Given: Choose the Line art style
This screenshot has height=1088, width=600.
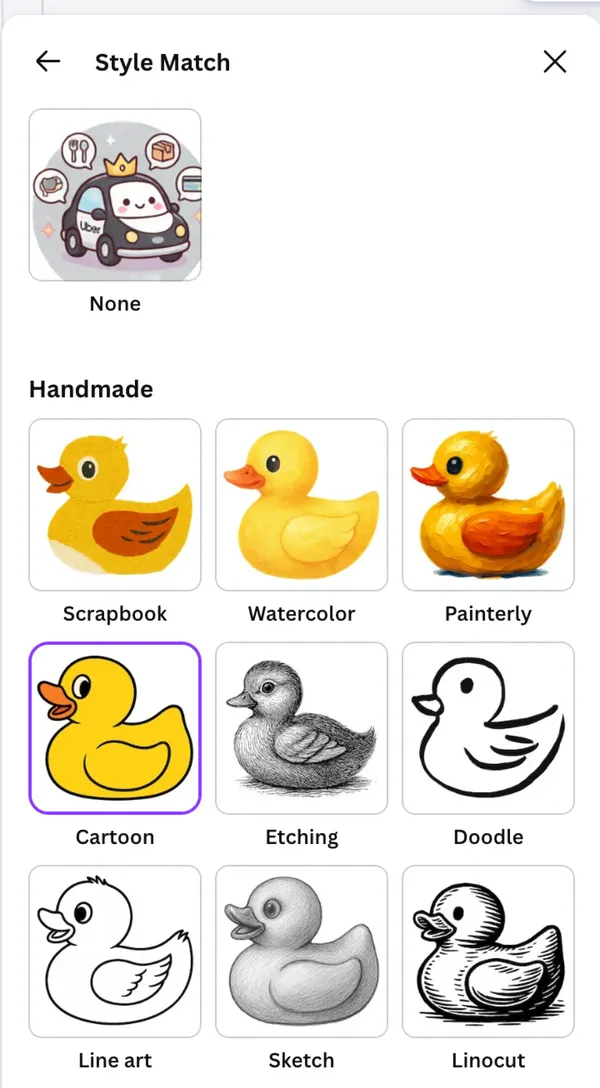Looking at the screenshot, I should 115,950.
